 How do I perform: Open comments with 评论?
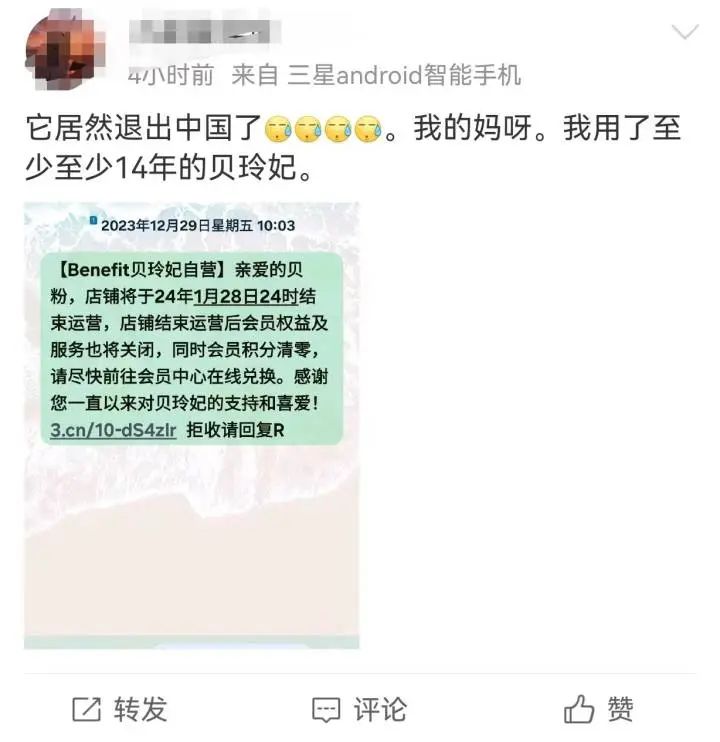359,710
